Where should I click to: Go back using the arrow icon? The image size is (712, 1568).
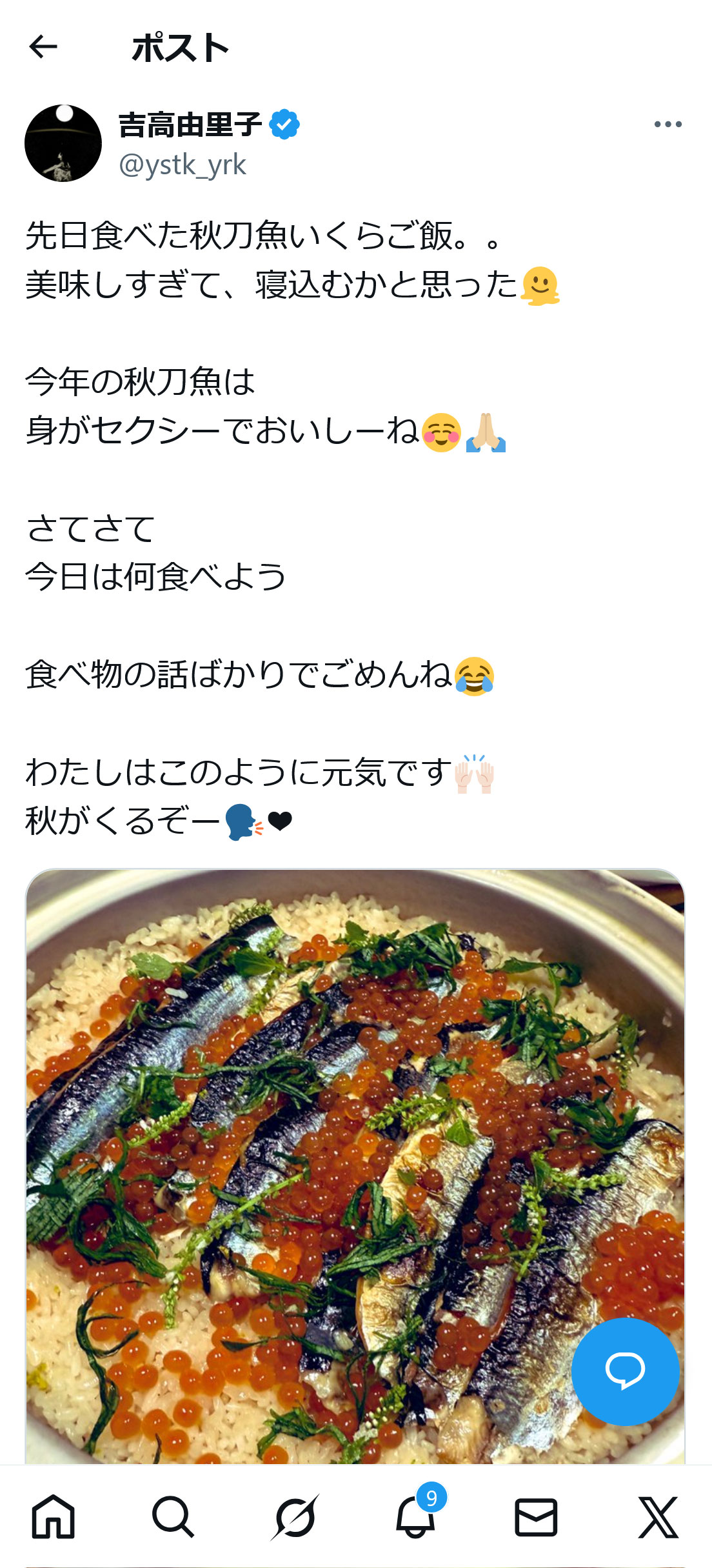click(43, 47)
